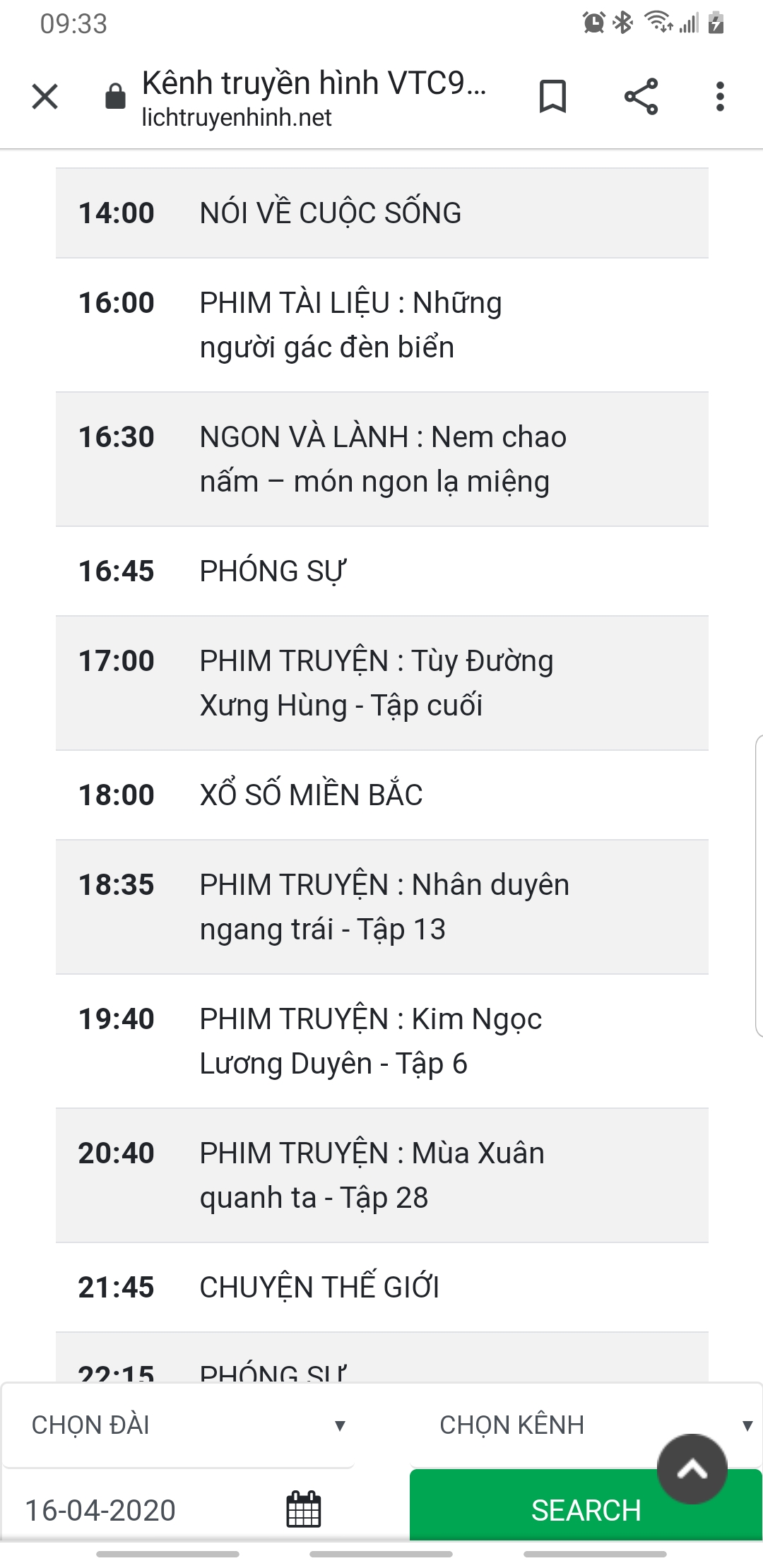
Task: Expand the CHỌN ĐÀI dropdown
Action: 178,1425
